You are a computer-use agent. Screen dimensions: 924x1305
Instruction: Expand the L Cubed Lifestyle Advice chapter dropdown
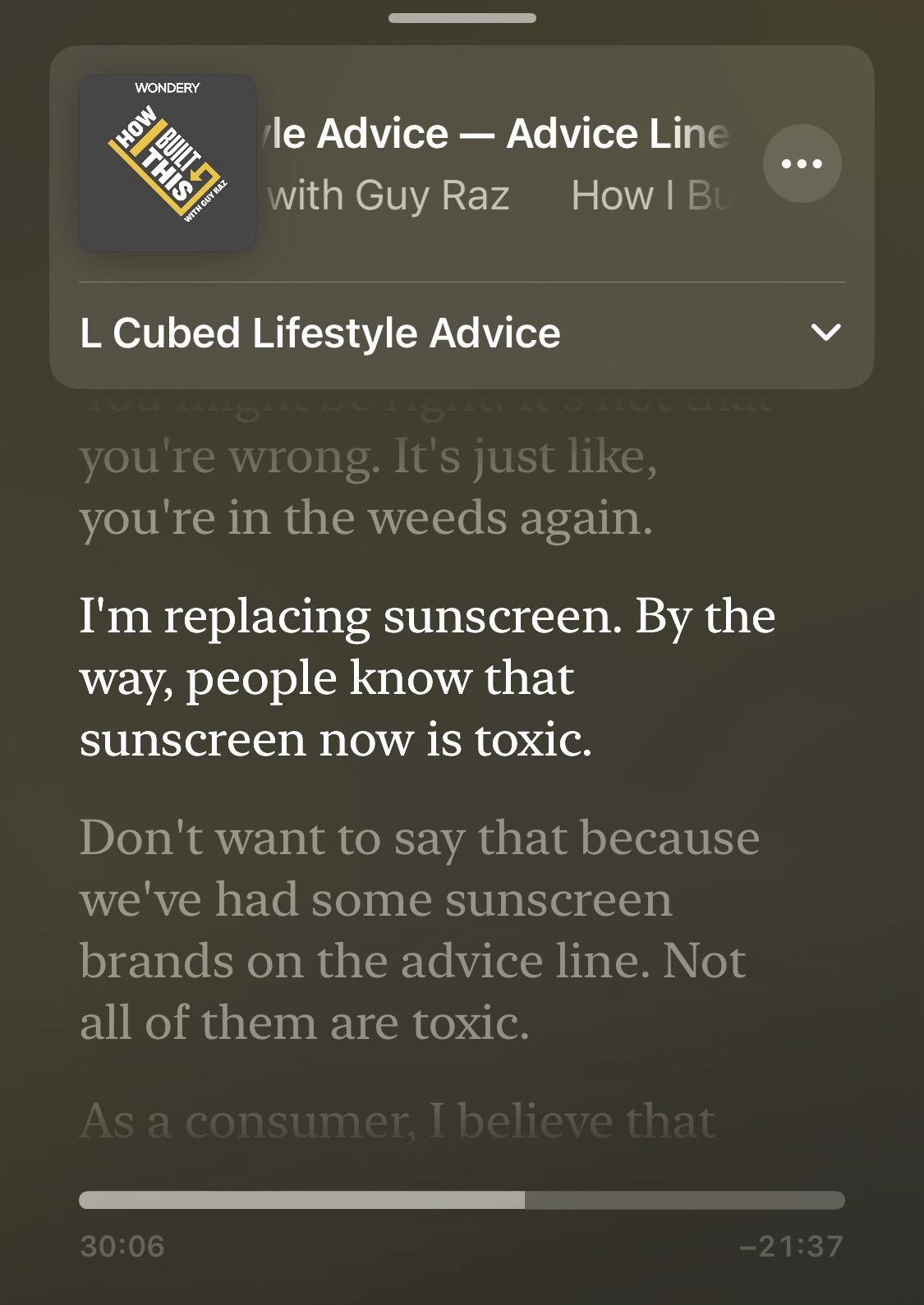[825, 333]
